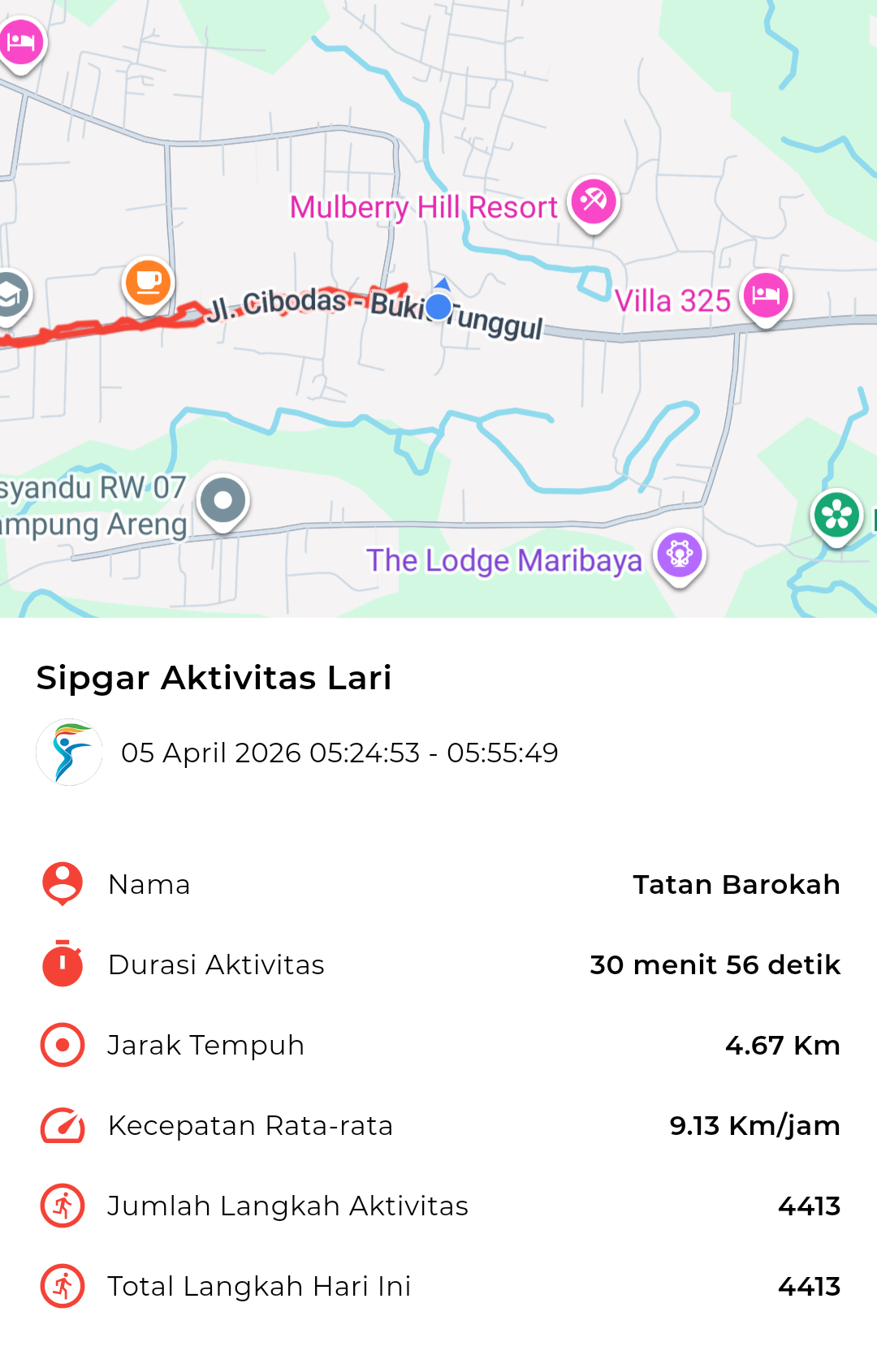
Task: Tap the blue current location dot
Action: click(438, 306)
